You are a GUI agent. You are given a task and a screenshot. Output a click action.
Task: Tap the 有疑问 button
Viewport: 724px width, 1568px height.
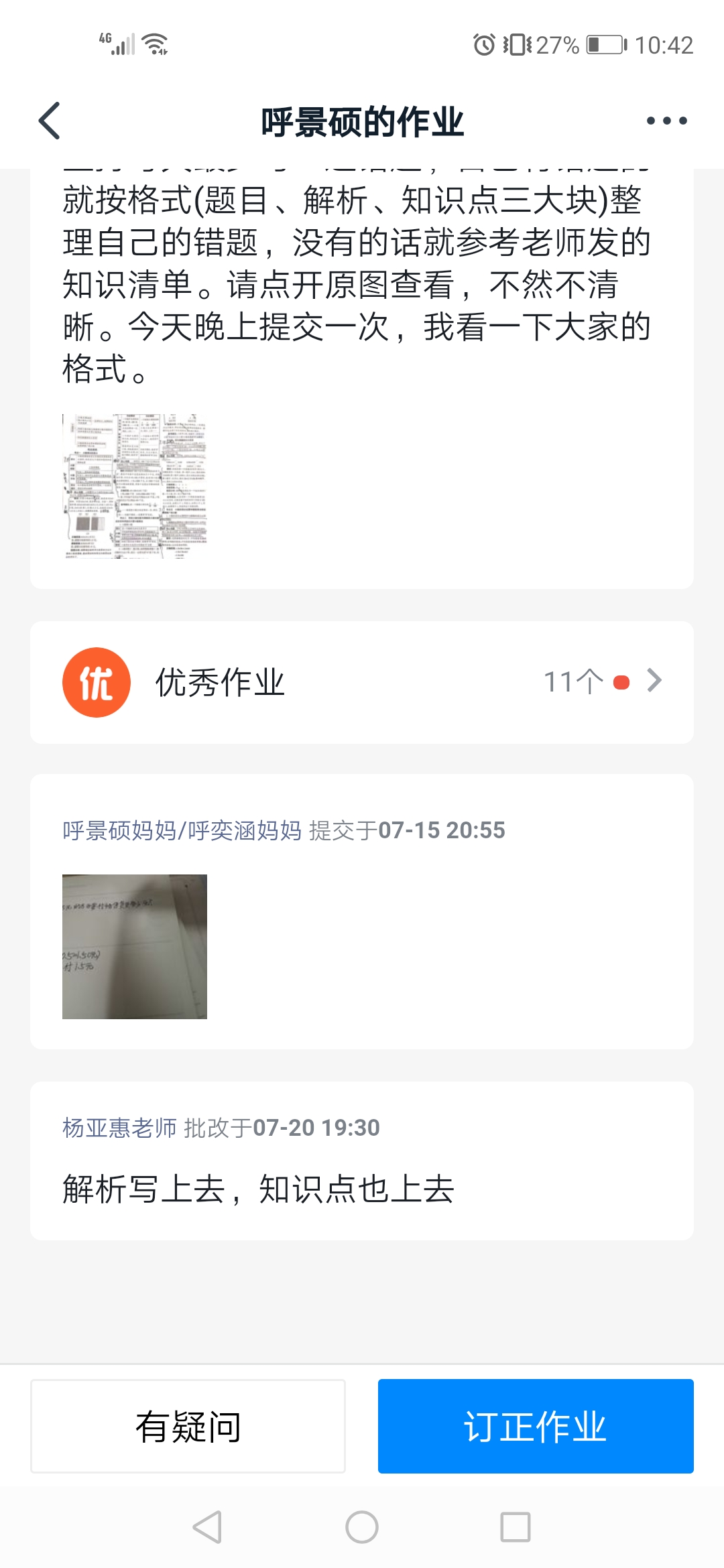(188, 1426)
